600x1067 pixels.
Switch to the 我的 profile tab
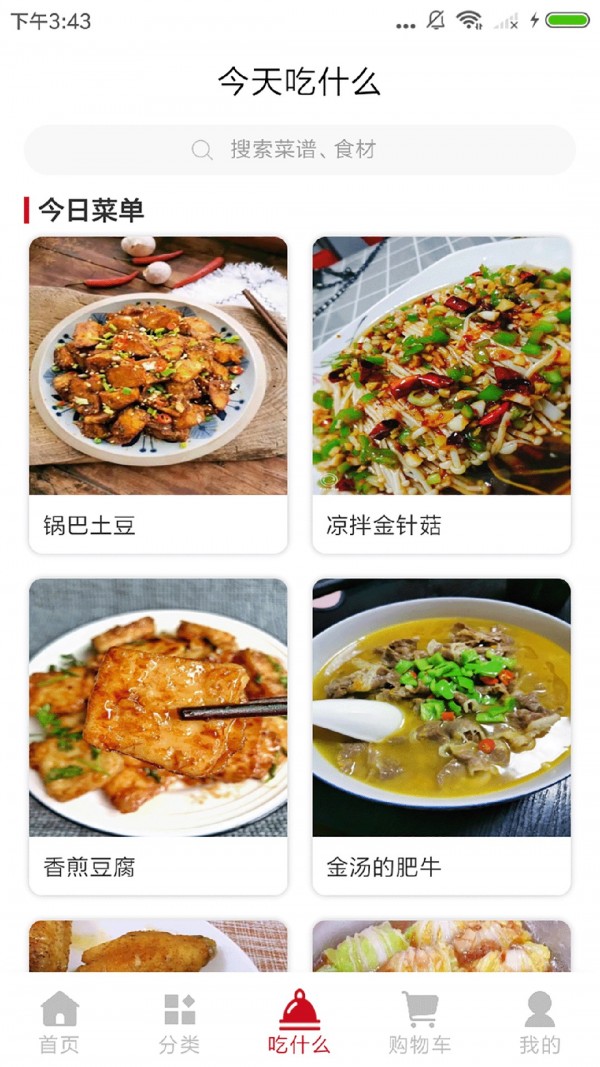pyautogui.click(x=540, y=1023)
